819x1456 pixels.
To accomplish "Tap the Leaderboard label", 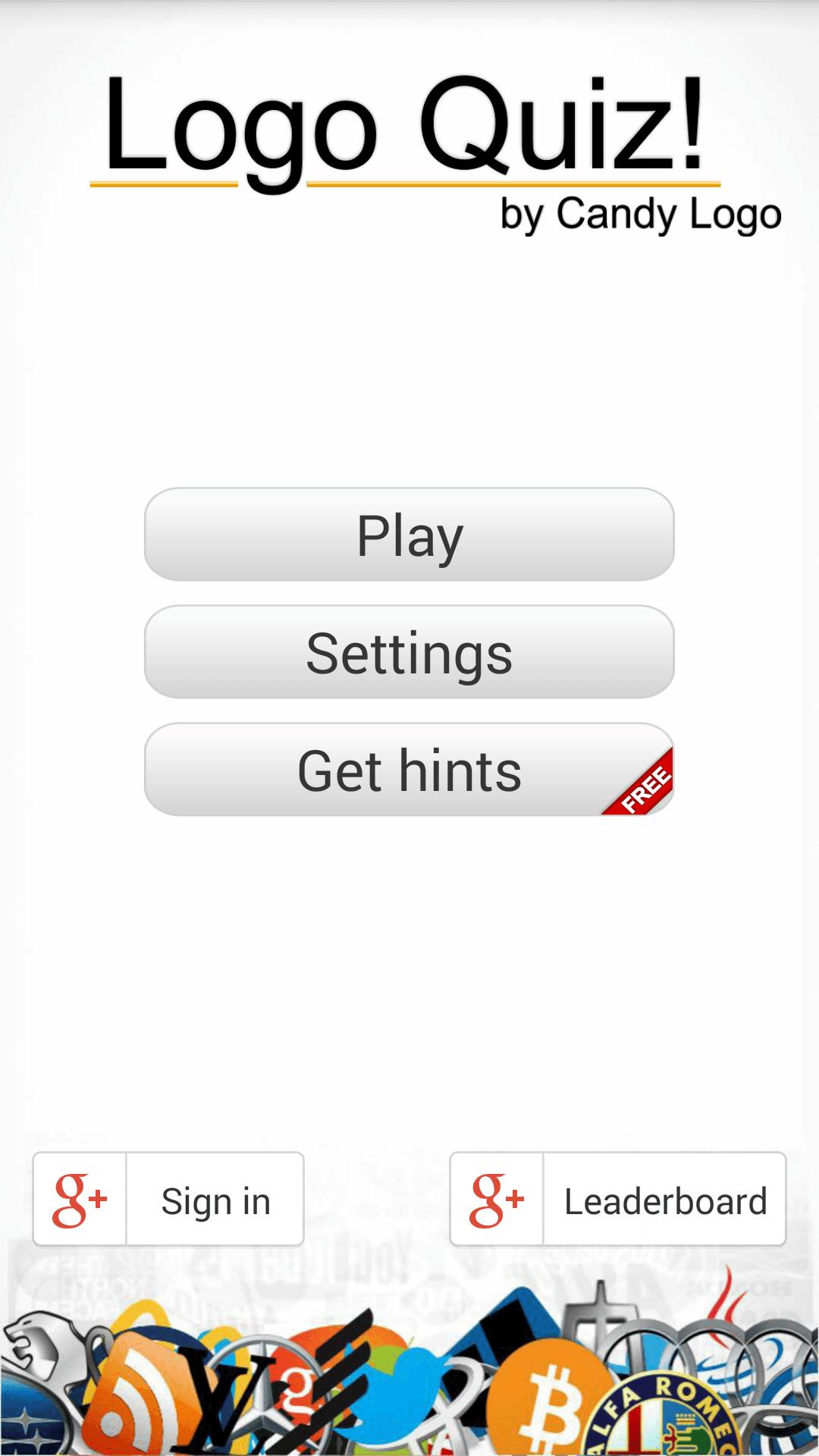I will [666, 1200].
